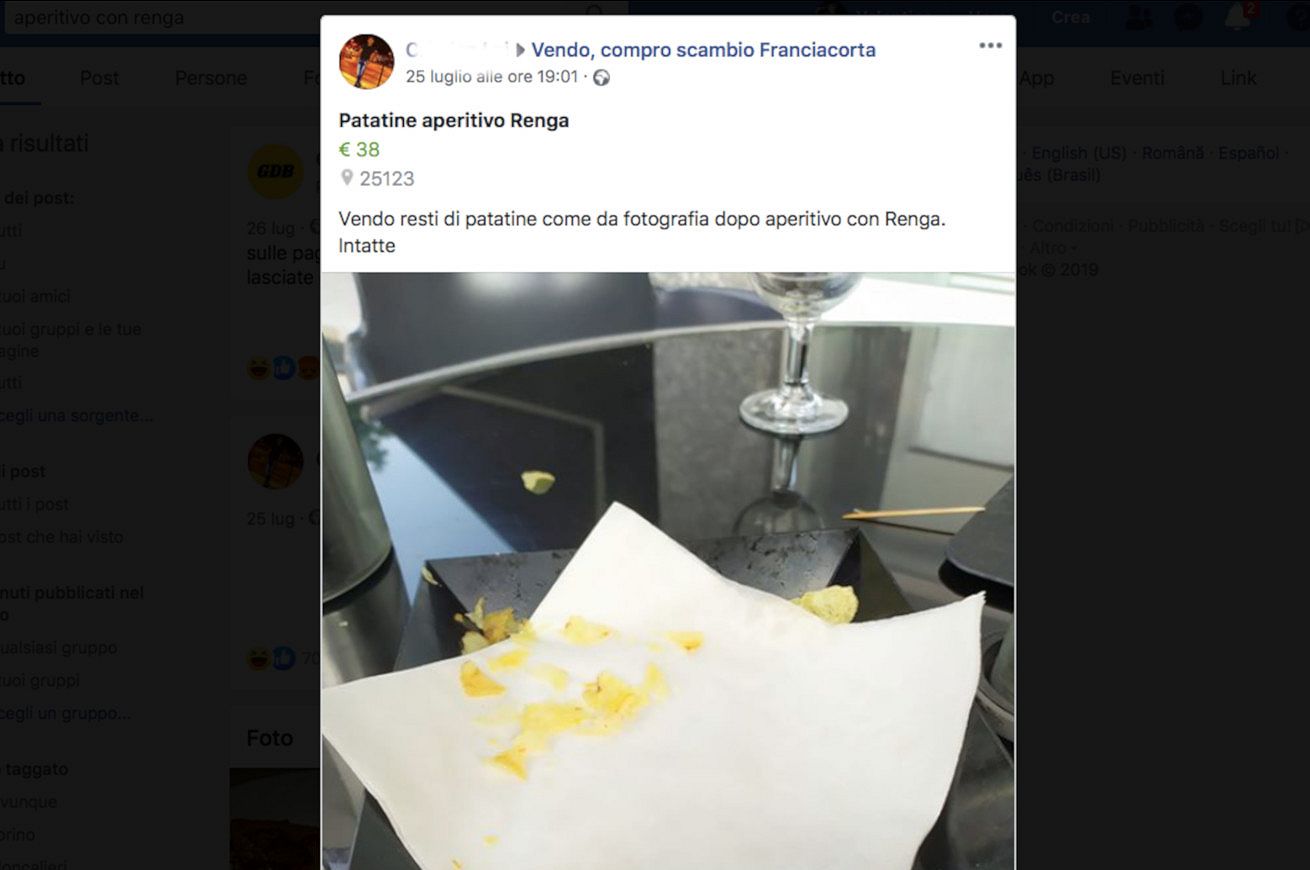
Task: Switch to the Link results tab
Action: 1238,78
